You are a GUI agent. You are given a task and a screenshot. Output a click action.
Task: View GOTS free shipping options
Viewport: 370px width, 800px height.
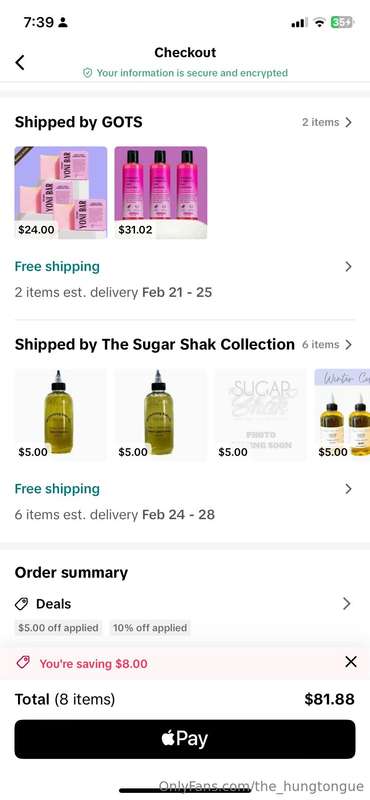pyautogui.click(x=185, y=267)
